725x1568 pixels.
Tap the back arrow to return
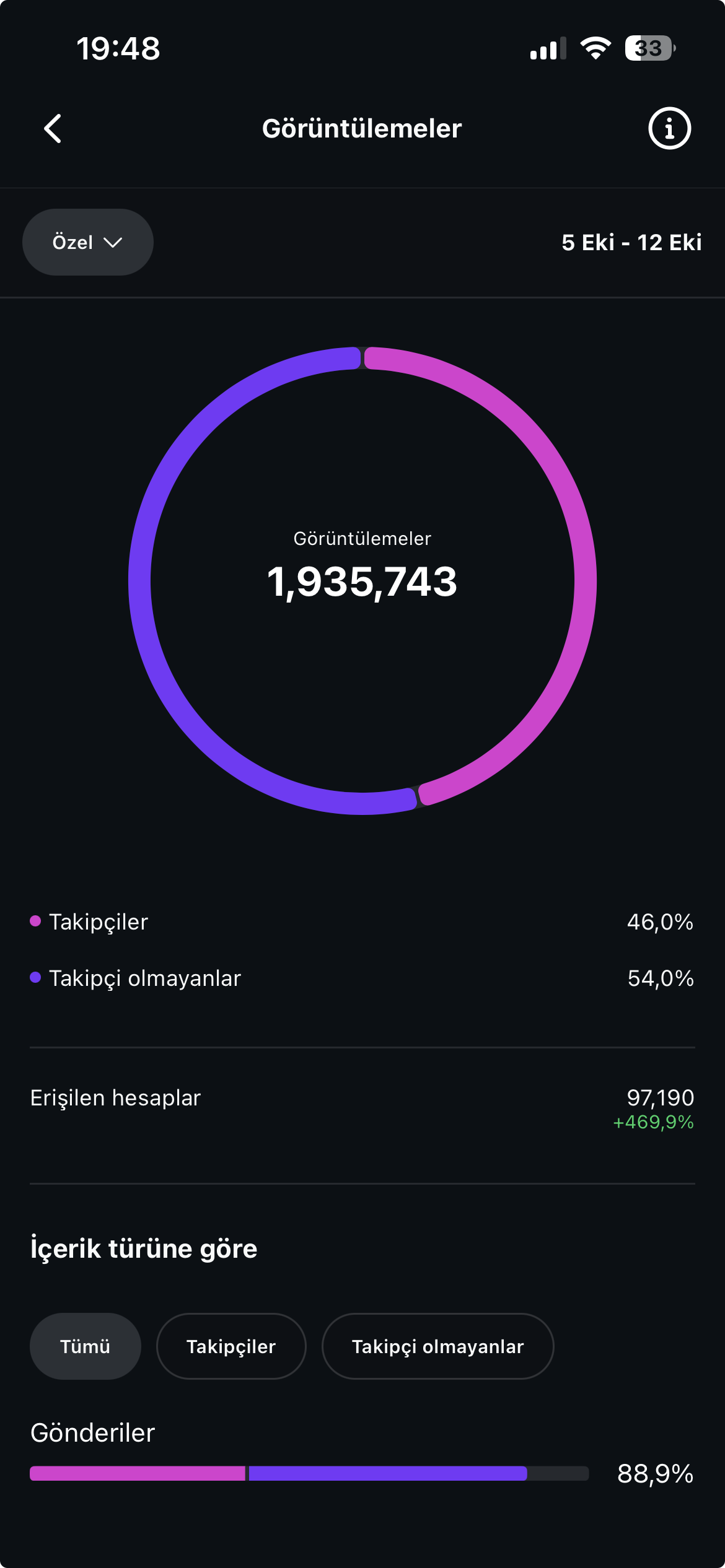52,128
